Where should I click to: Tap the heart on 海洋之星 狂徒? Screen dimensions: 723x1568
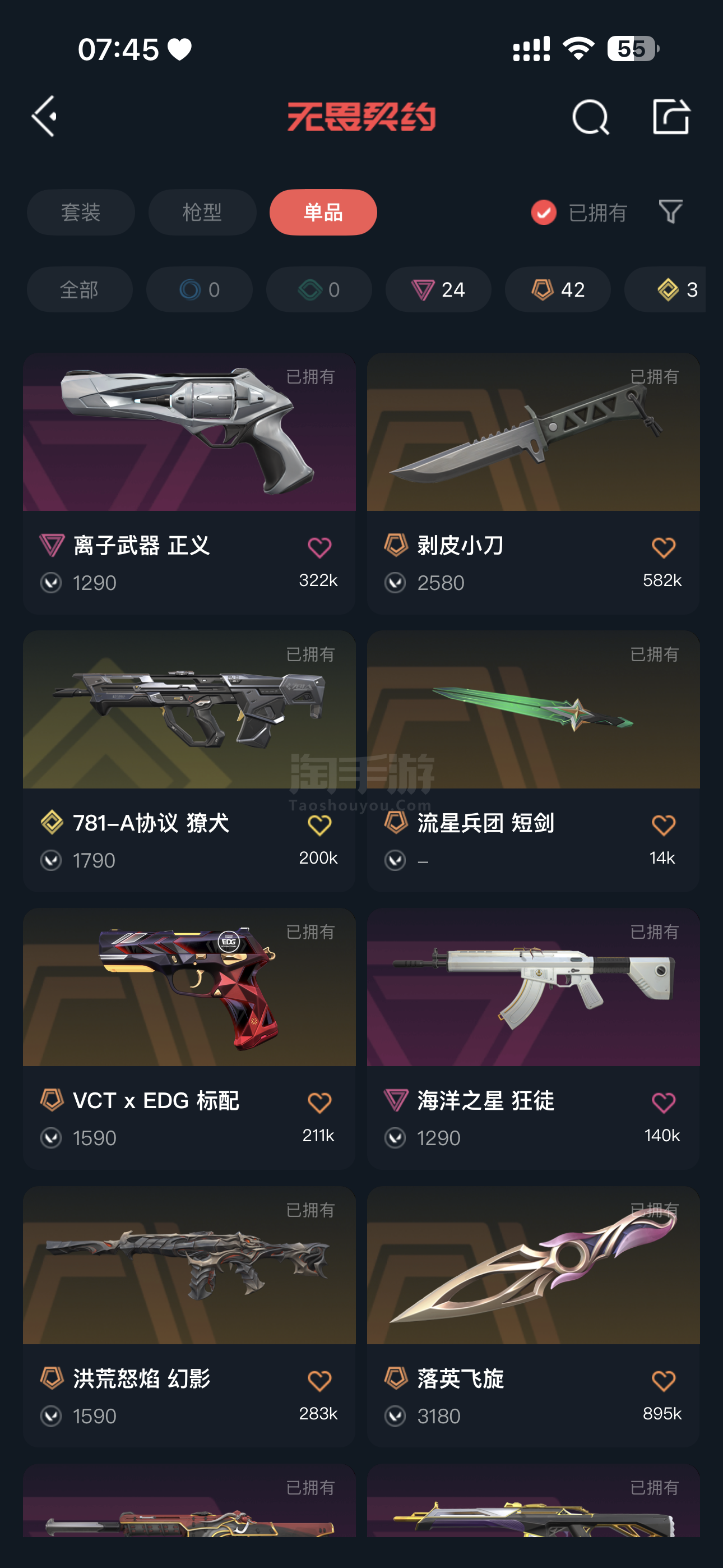(x=662, y=1103)
